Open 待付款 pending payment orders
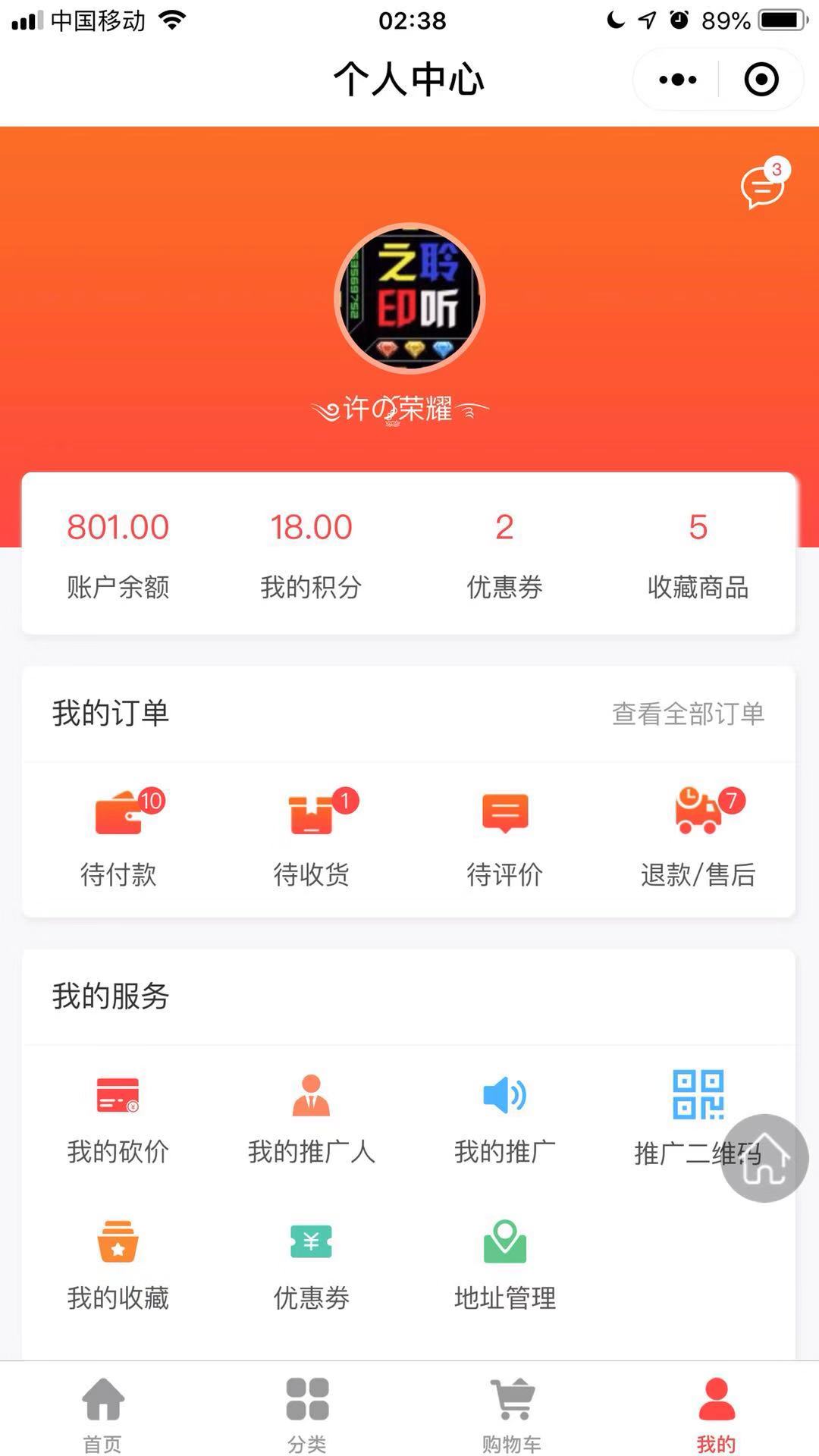The height and width of the screenshot is (1456, 819). (119, 838)
